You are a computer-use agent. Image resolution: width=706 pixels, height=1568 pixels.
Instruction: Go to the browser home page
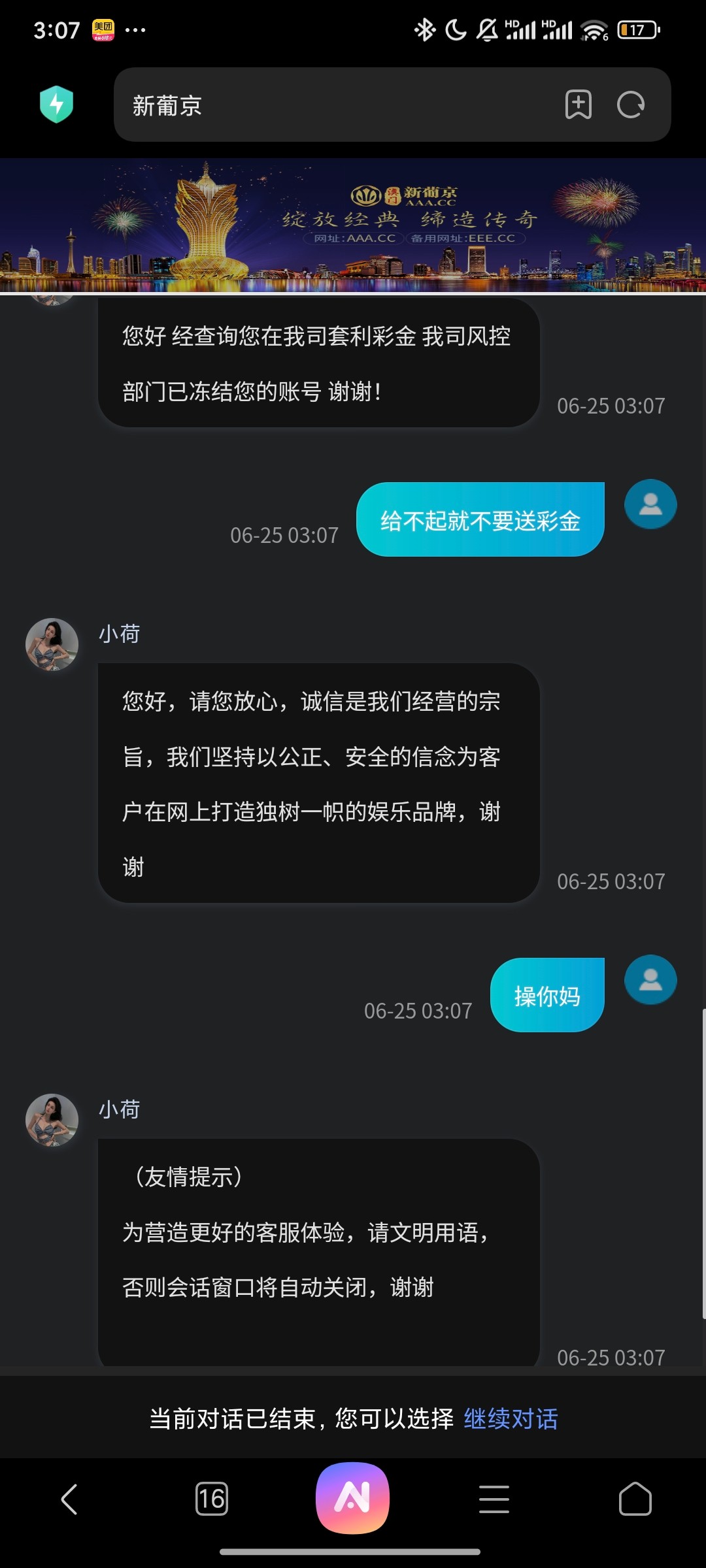click(635, 1499)
